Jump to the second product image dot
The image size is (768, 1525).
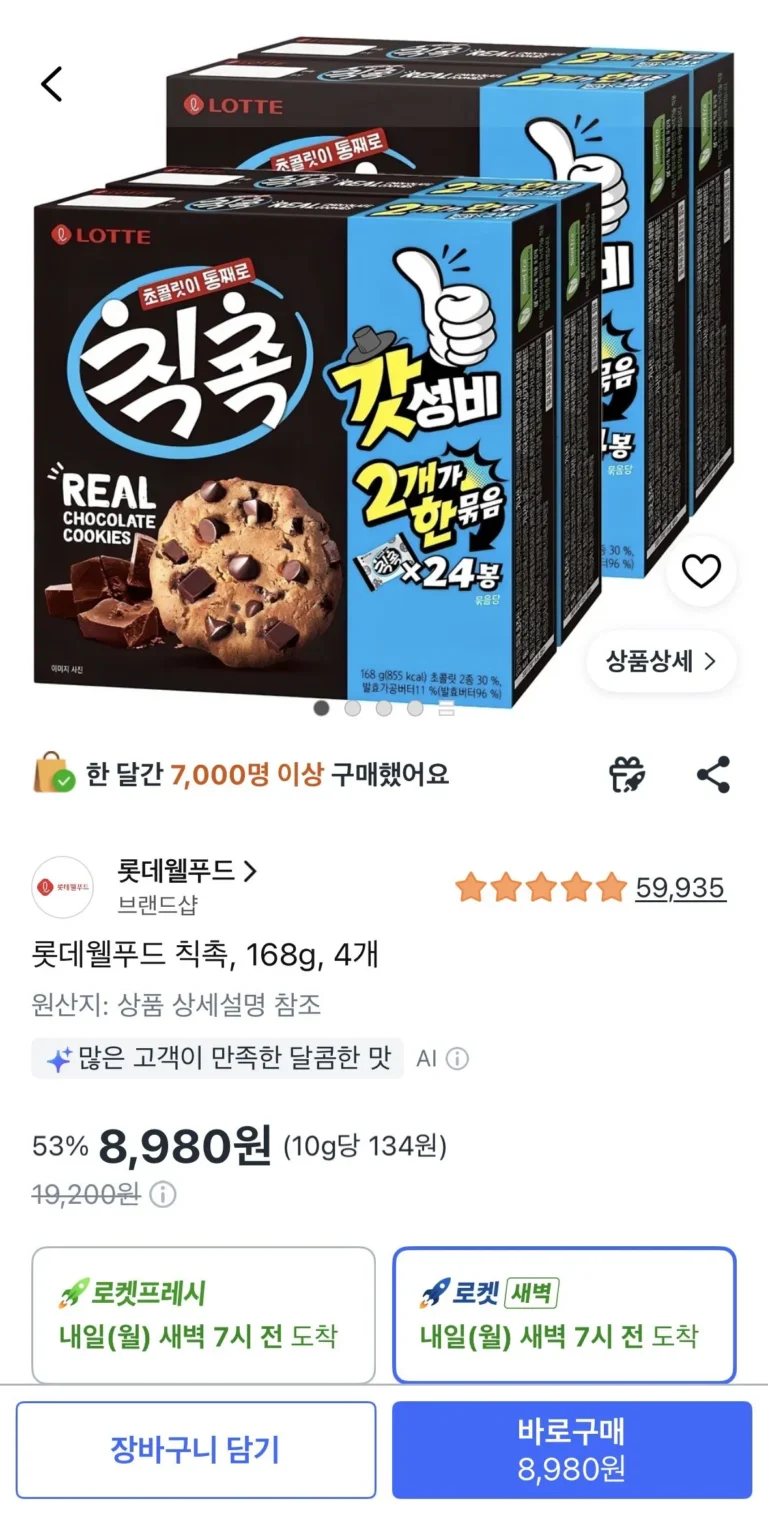[352, 708]
